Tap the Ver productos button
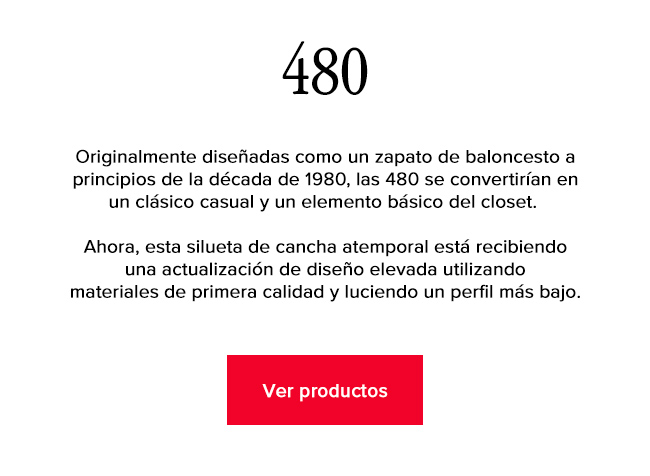This screenshot has height=476, width=650. [x=325, y=390]
